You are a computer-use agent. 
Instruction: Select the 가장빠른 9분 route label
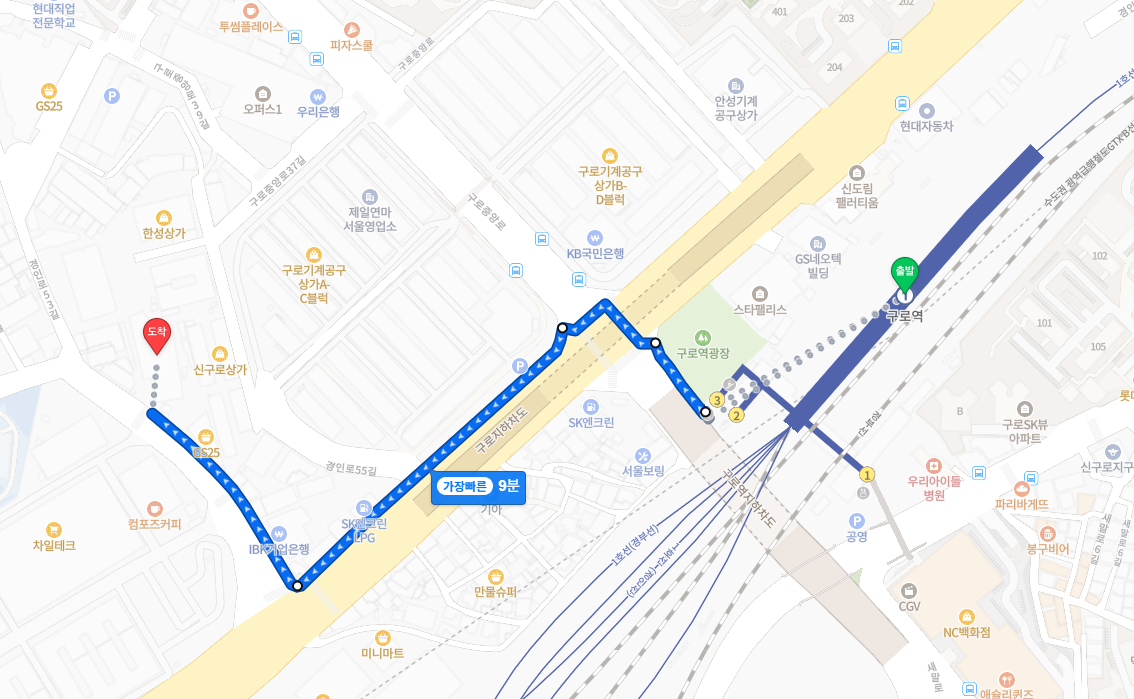point(479,487)
